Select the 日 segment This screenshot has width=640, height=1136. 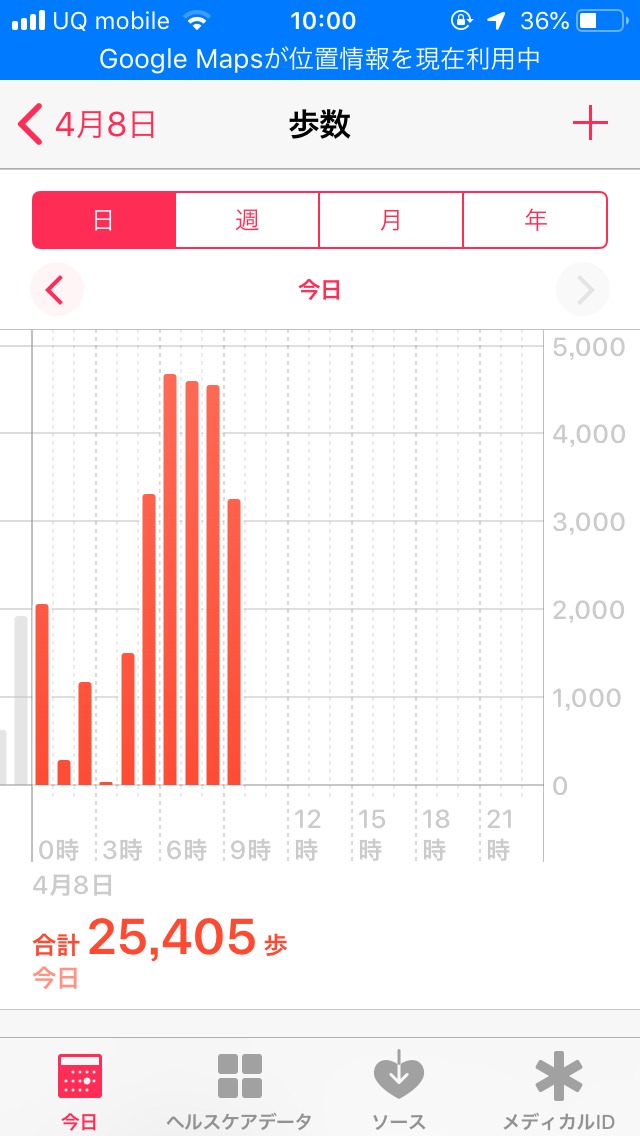coord(104,220)
